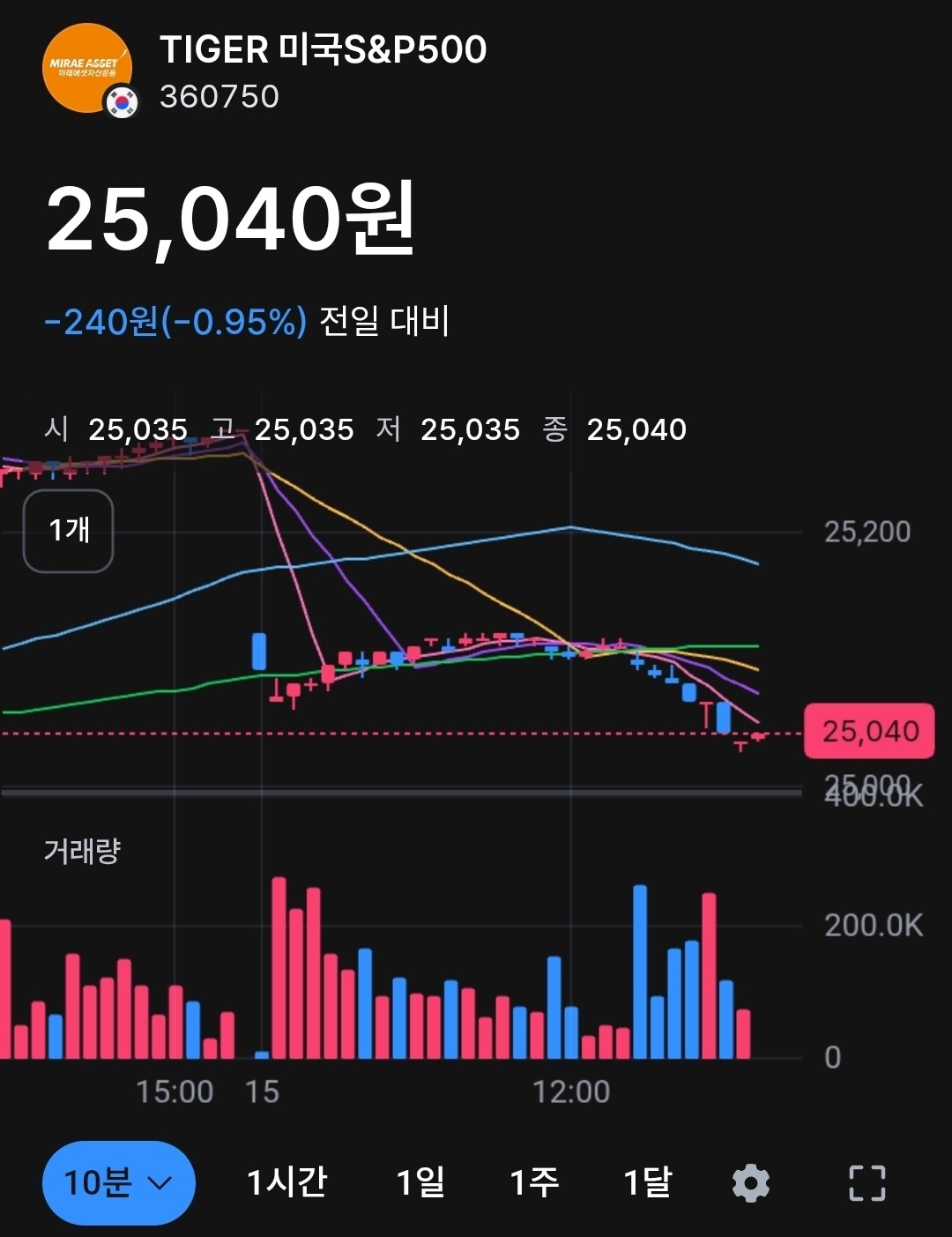Select the 1일 chart interval

420,1182
